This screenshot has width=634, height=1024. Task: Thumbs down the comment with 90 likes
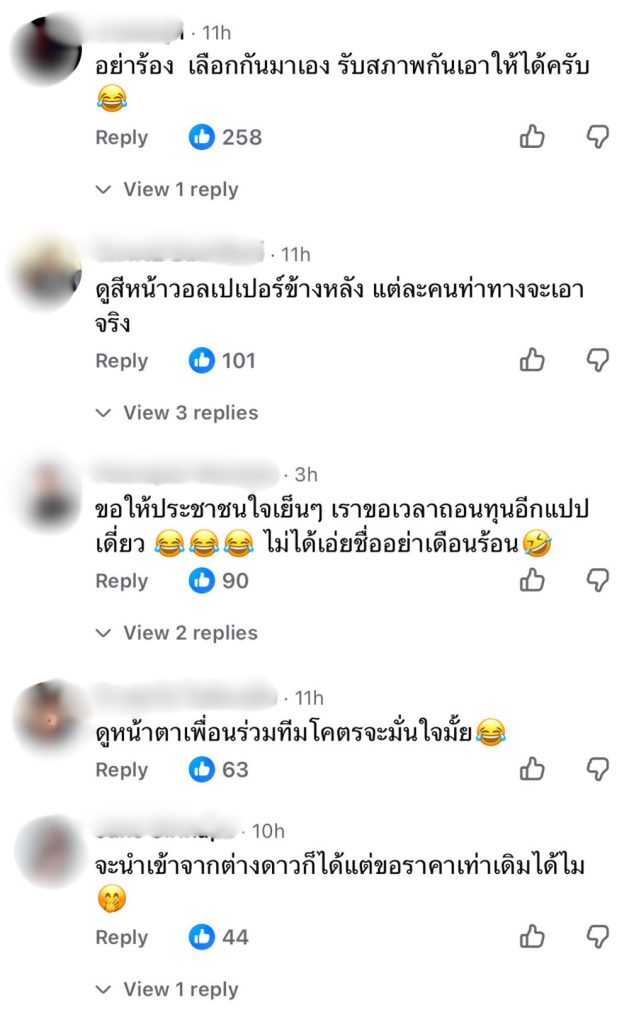click(597, 580)
